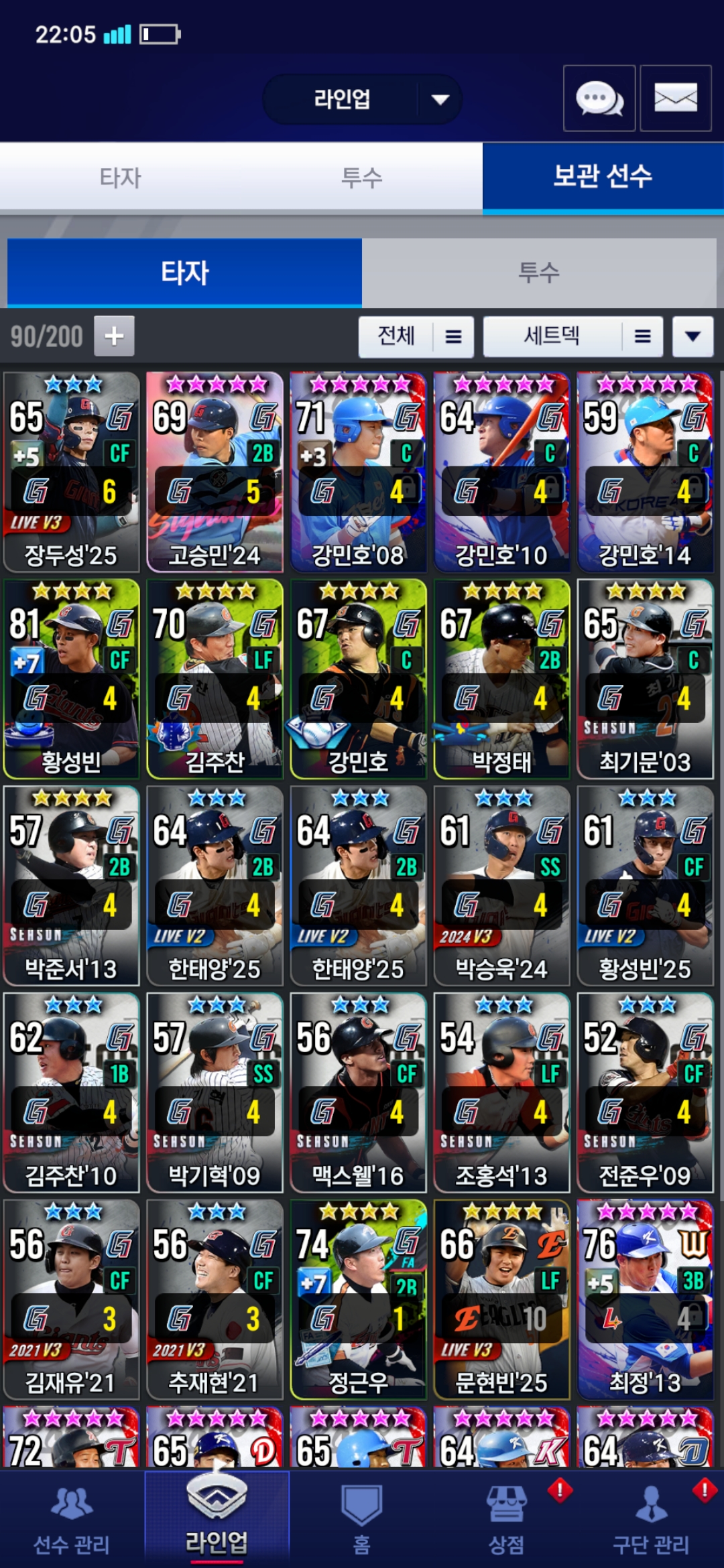This screenshot has width=724, height=1568.
Task: Open 장두성'25 player card
Action: coord(72,472)
